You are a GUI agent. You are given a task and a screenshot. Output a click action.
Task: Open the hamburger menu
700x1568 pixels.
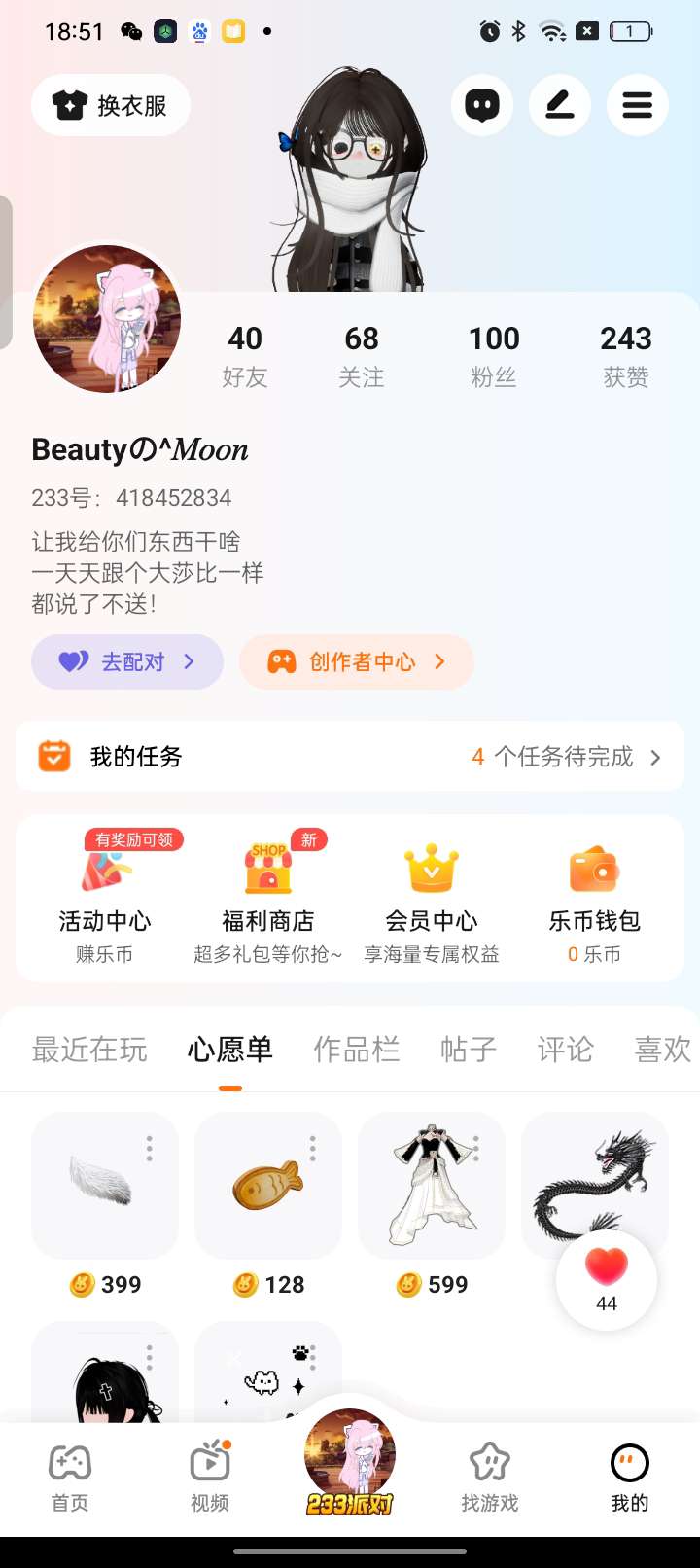pyautogui.click(x=638, y=105)
